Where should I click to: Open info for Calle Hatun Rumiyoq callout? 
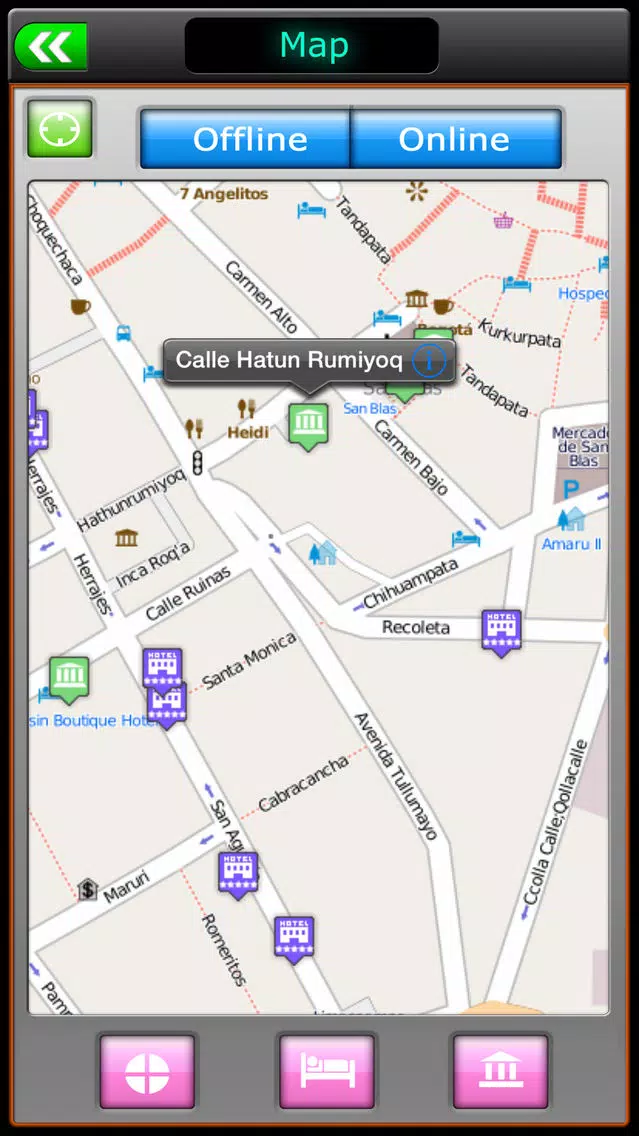tap(427, 359)
